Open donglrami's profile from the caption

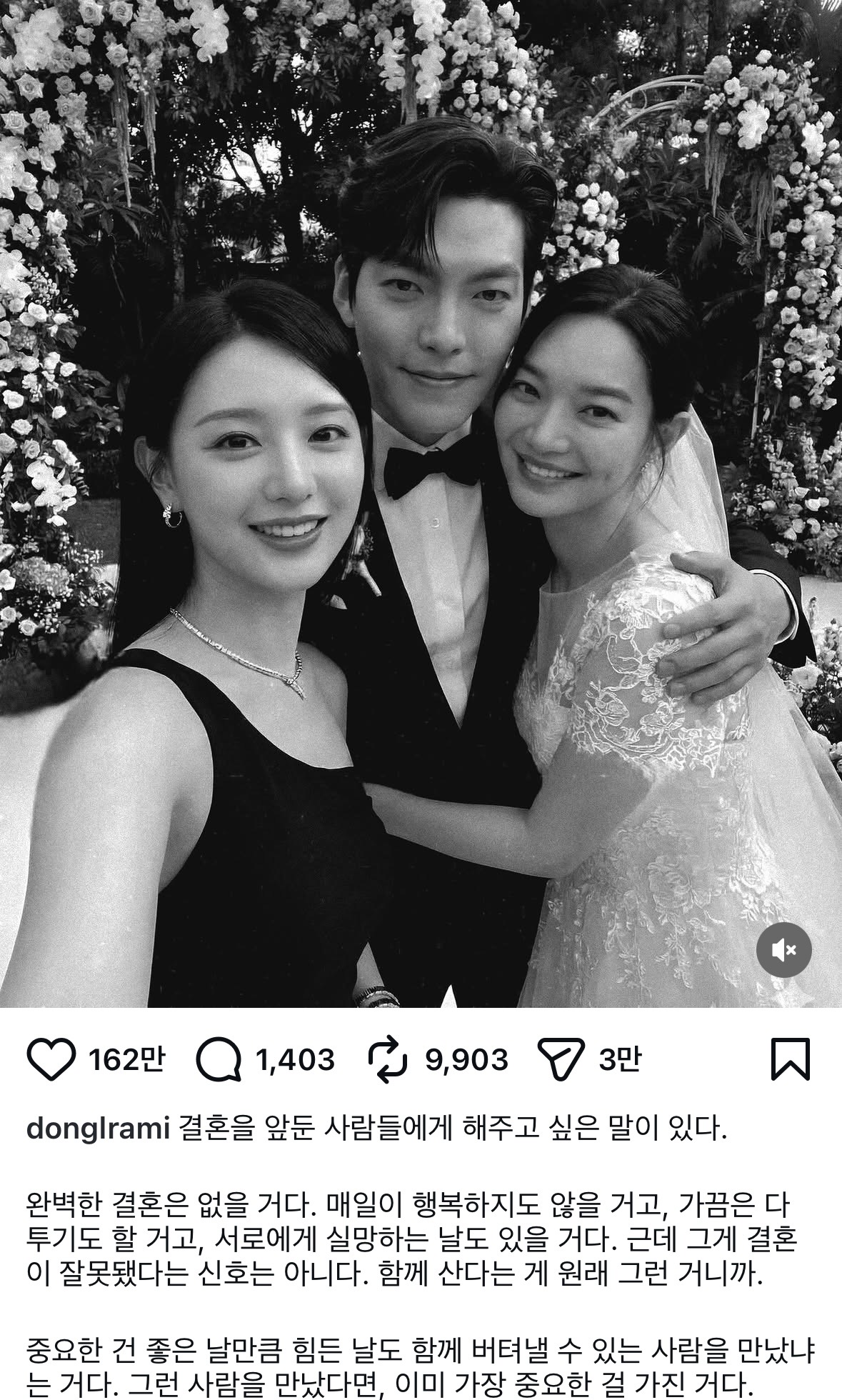[x=98, y=1131]
